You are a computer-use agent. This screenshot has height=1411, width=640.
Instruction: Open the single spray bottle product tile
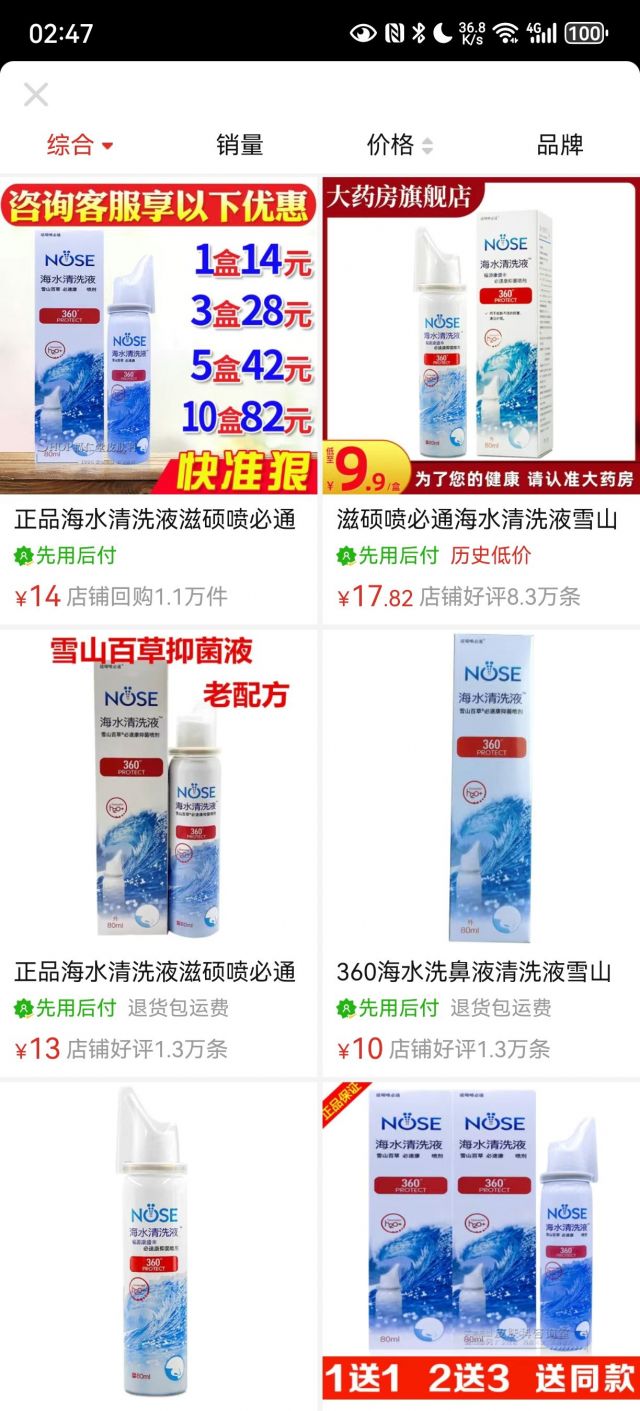click(159, 1245)
